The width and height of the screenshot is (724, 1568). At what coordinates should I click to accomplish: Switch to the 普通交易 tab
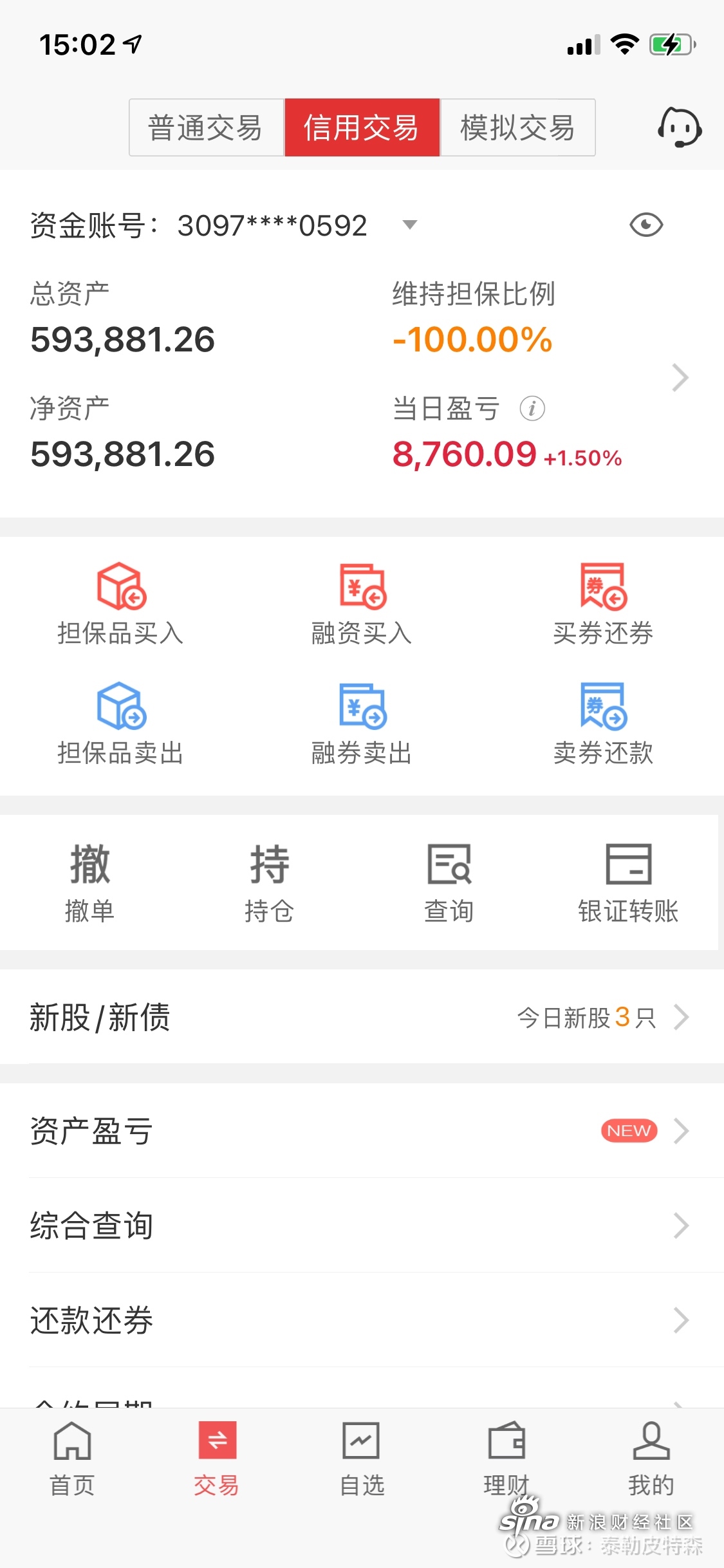coord(207,127)
